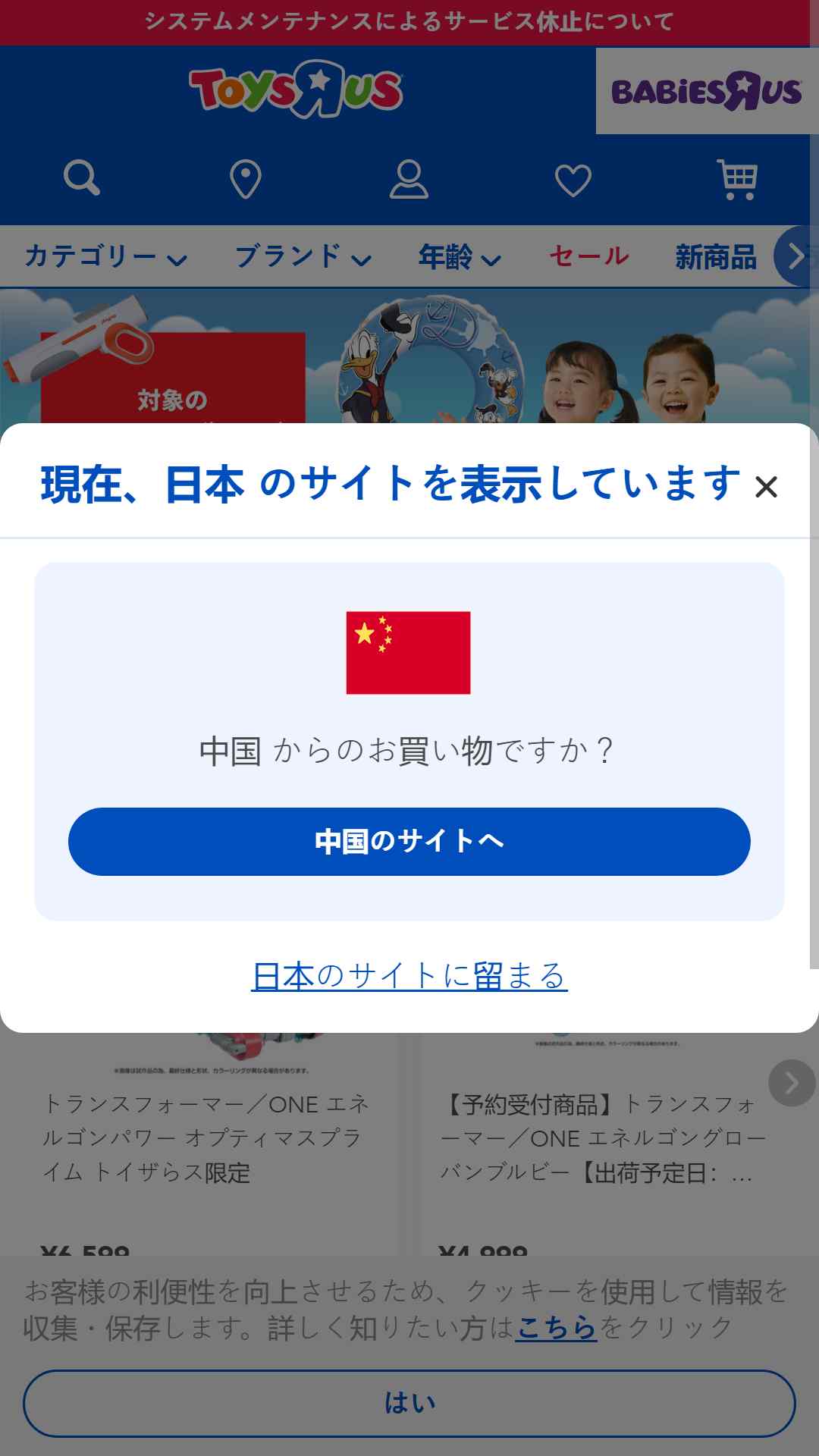Open the store locator pin icon
The image size is (819, 1456).
[245, 180]
